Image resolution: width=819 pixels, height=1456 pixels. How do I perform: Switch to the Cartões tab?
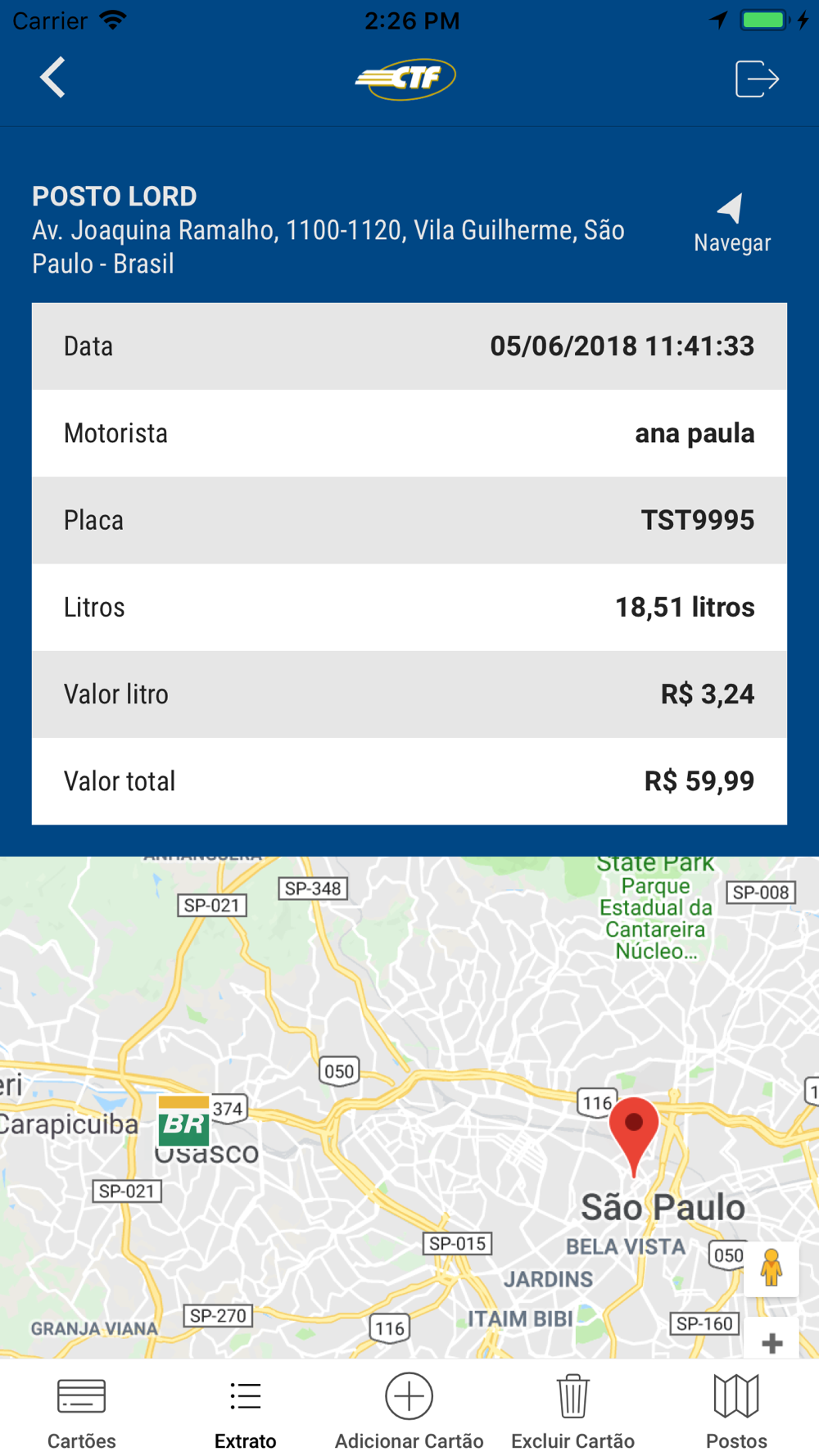[81, 1412]
